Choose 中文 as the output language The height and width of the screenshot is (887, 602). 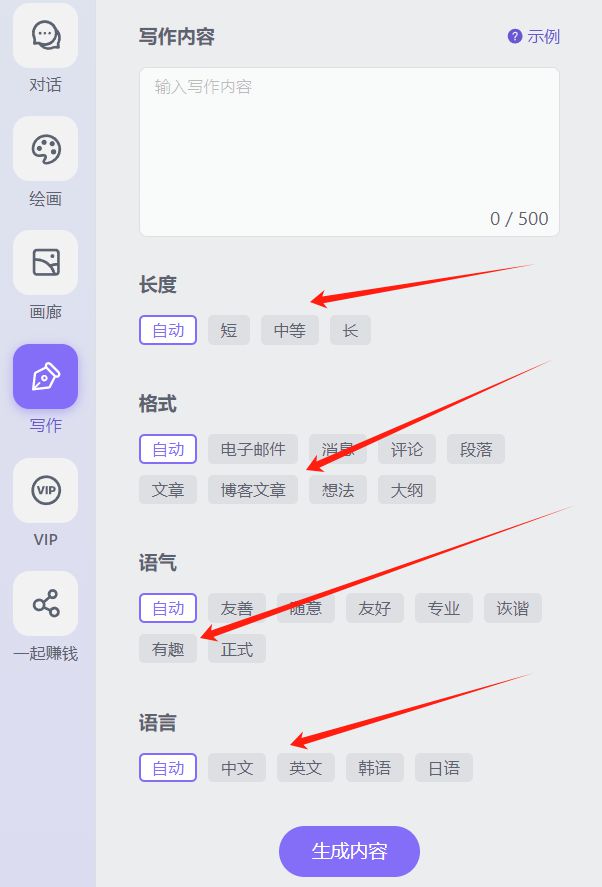[237, 768]
